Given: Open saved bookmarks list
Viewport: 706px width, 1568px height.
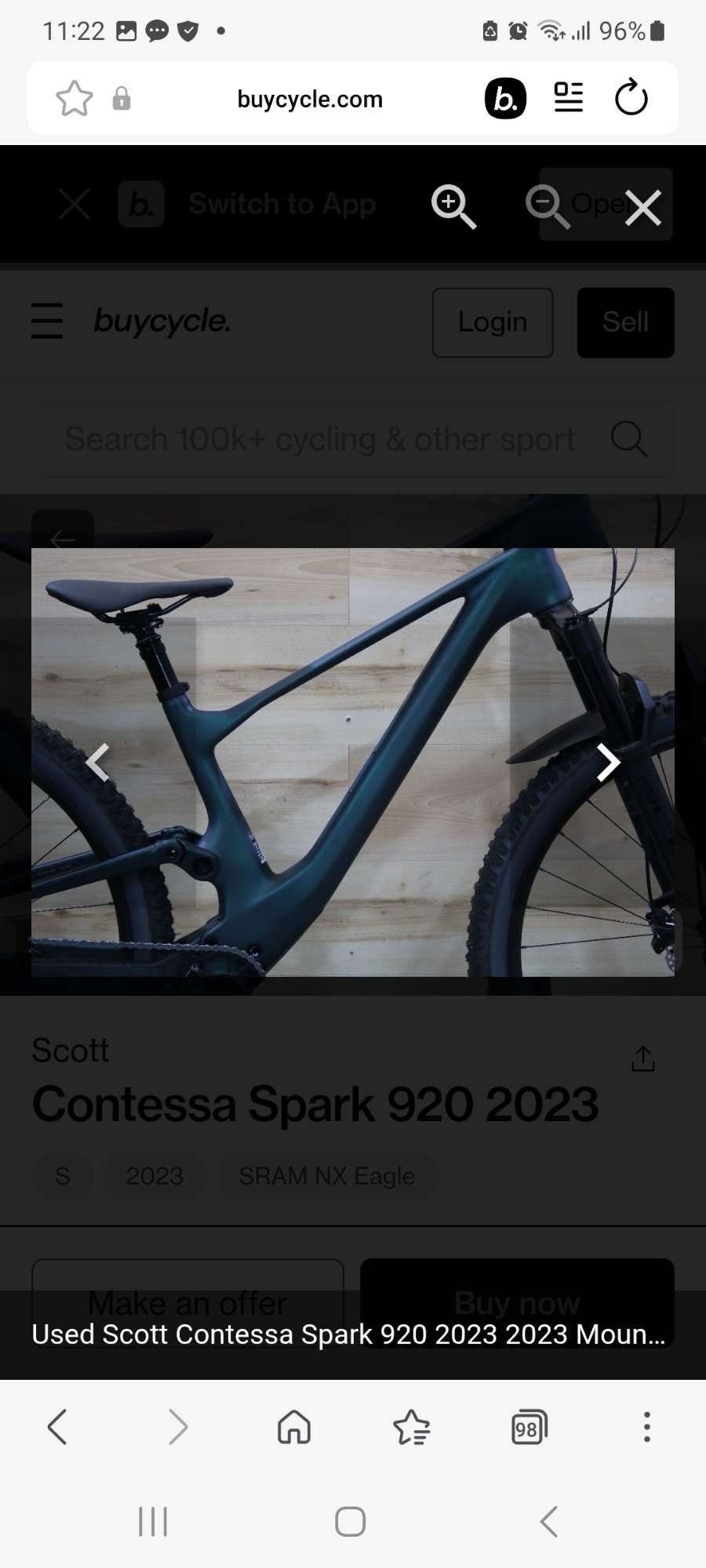Looking at the screenshot, I should click(x=412, y=1427).
